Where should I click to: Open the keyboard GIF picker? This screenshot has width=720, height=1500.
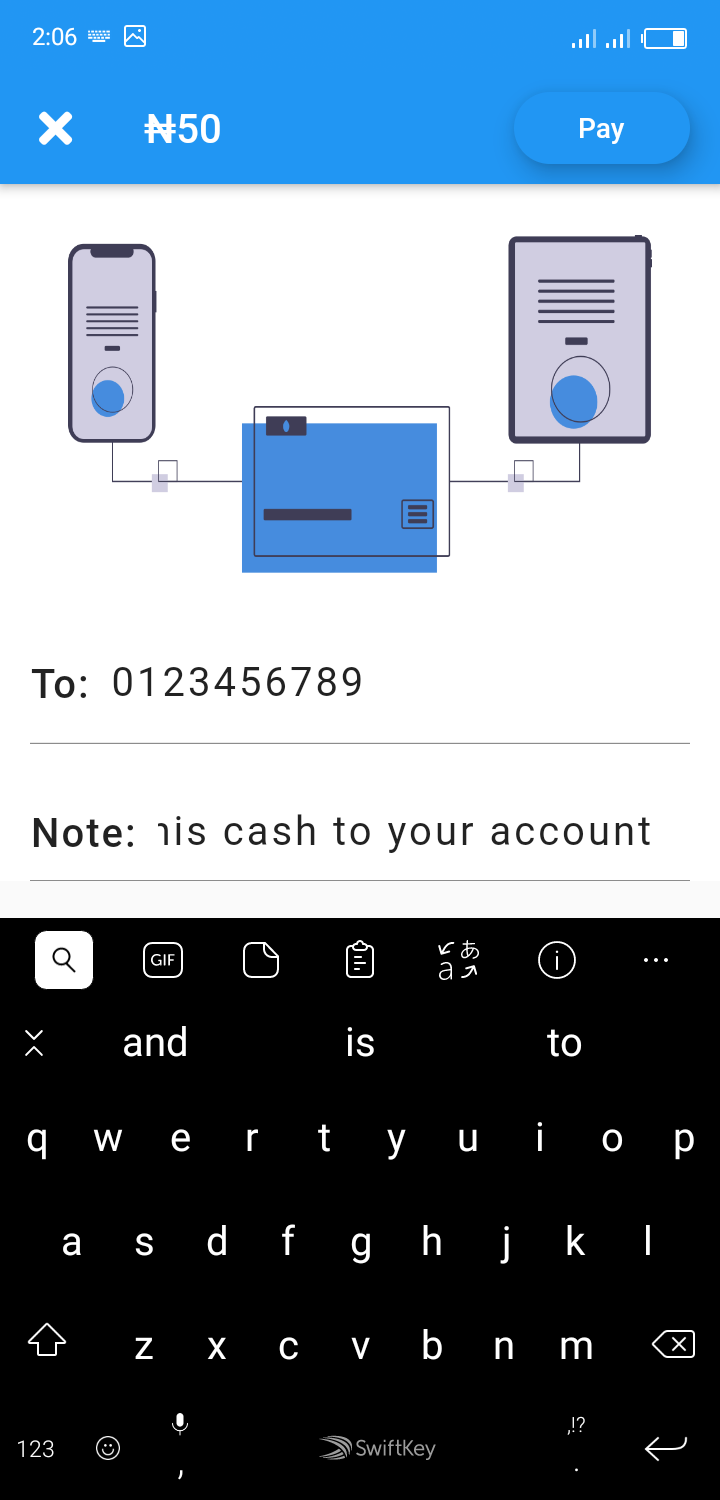tap(163, 960)
